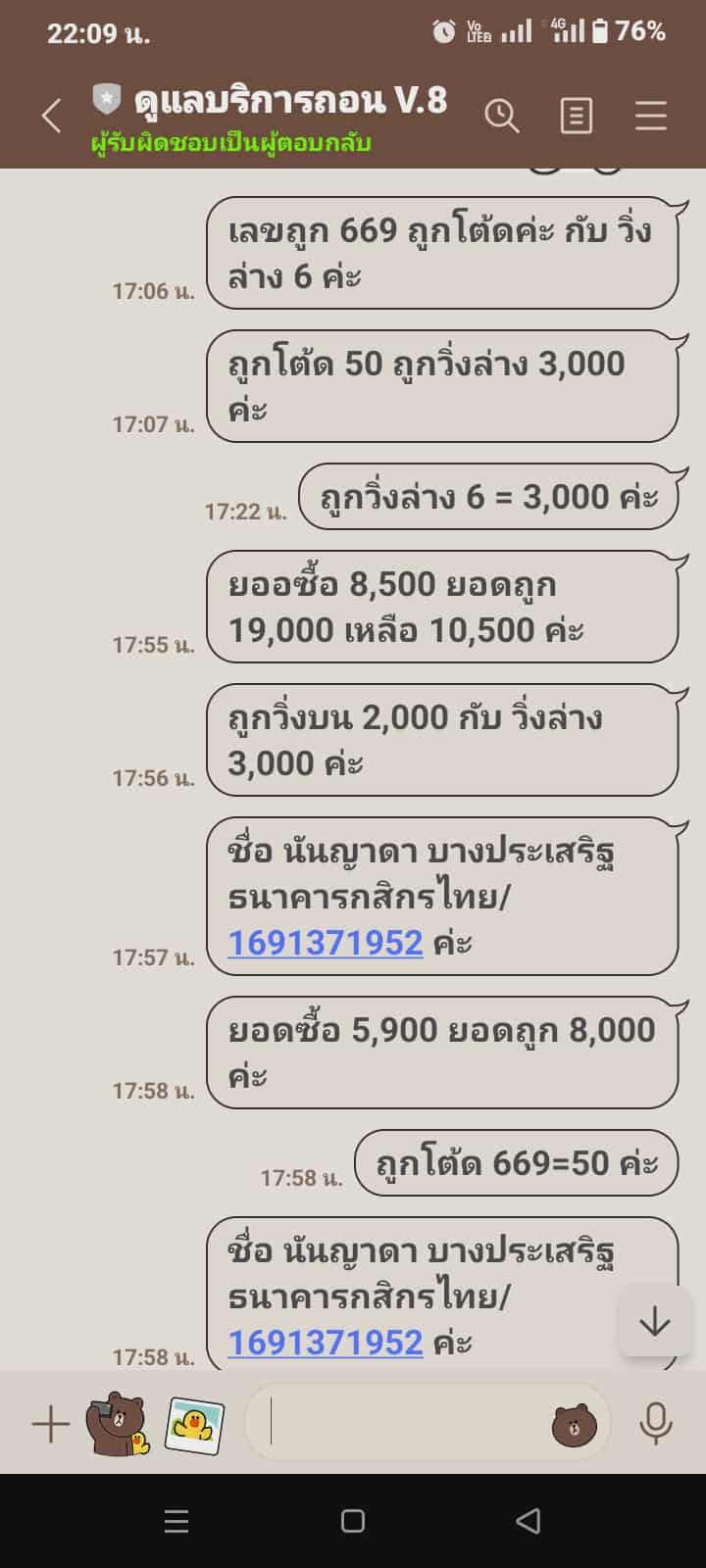Tap the system home button
The image size is (706, 1568).
tap(353, 1521)
